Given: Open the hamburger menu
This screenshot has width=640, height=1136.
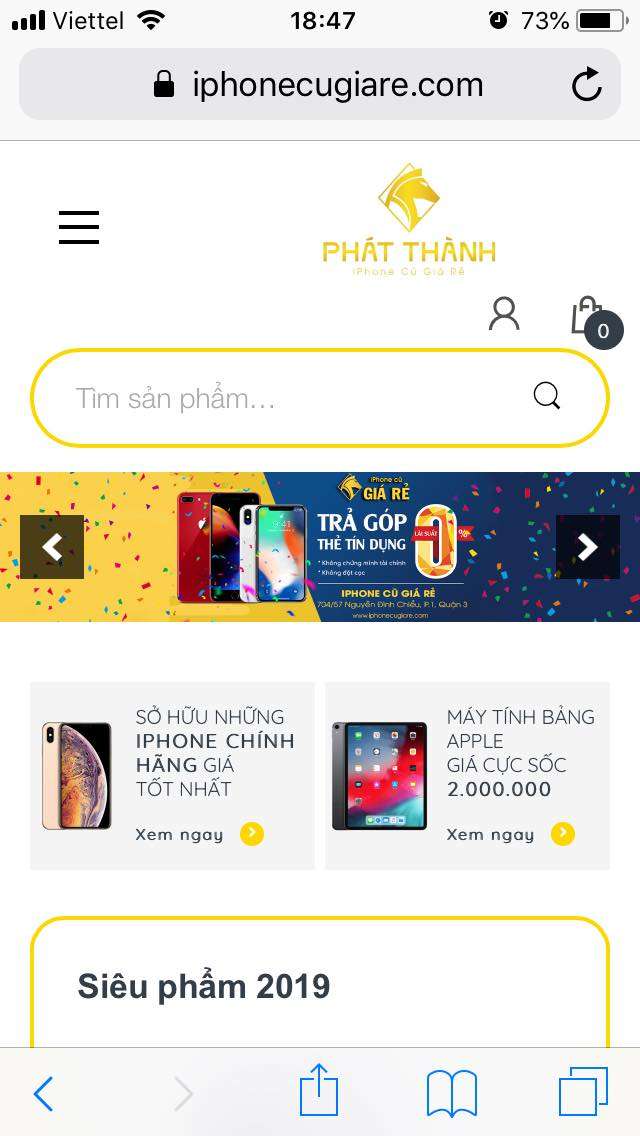Looking at the screenshot, I should click(x=78, y=228).
